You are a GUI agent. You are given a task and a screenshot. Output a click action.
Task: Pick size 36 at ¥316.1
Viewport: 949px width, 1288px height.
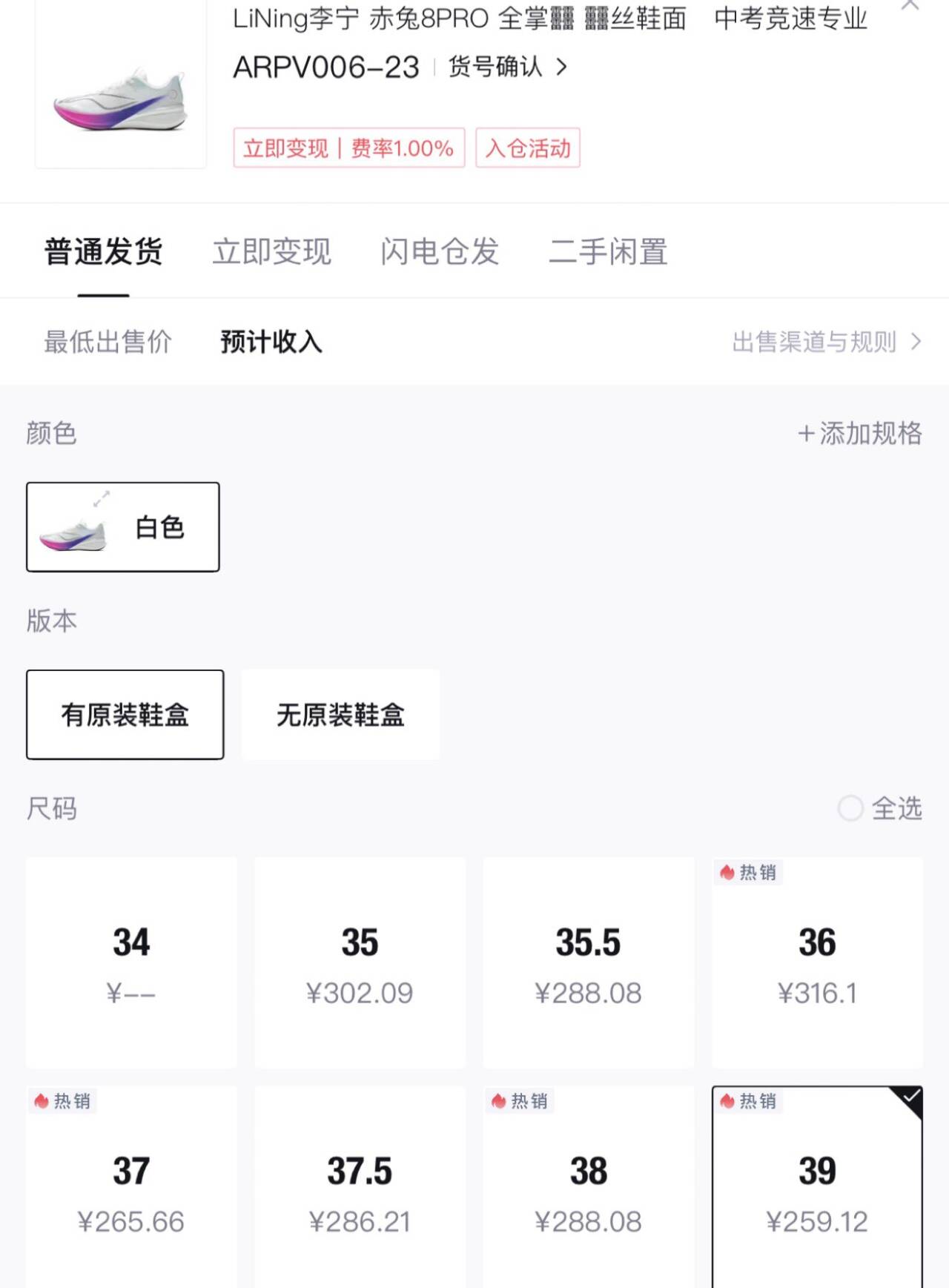coord(817,962)
